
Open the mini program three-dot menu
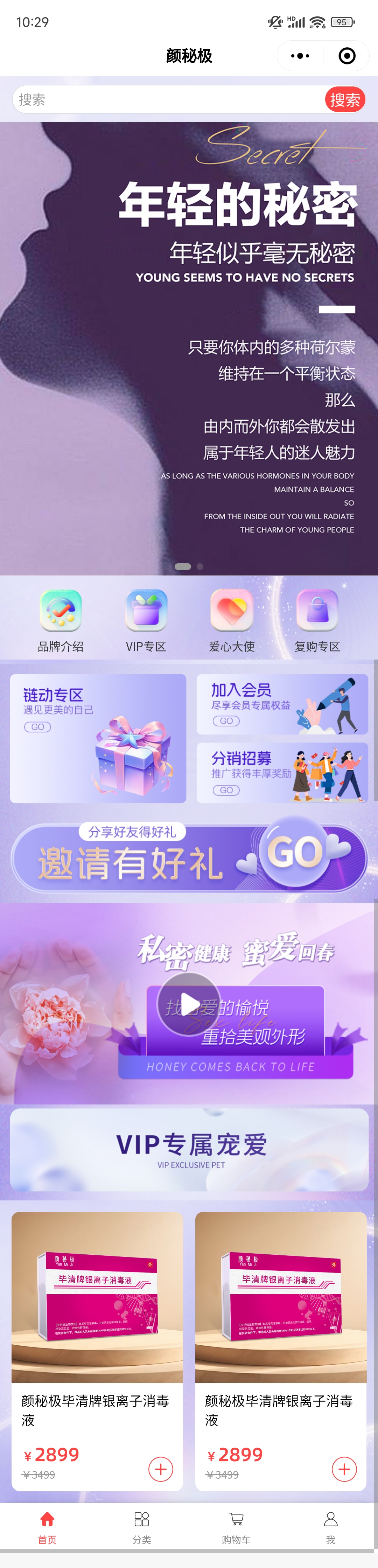300,56
